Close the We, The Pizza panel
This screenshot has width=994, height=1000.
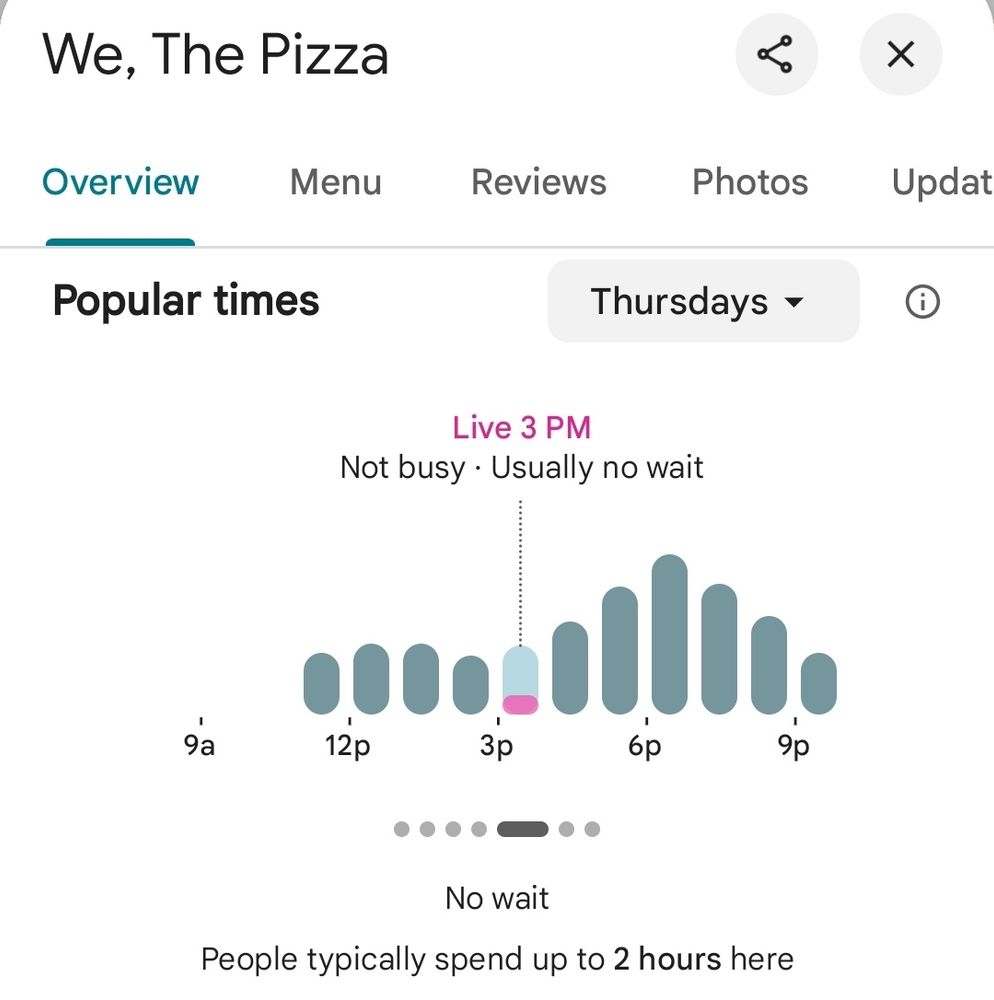point(900,54)
